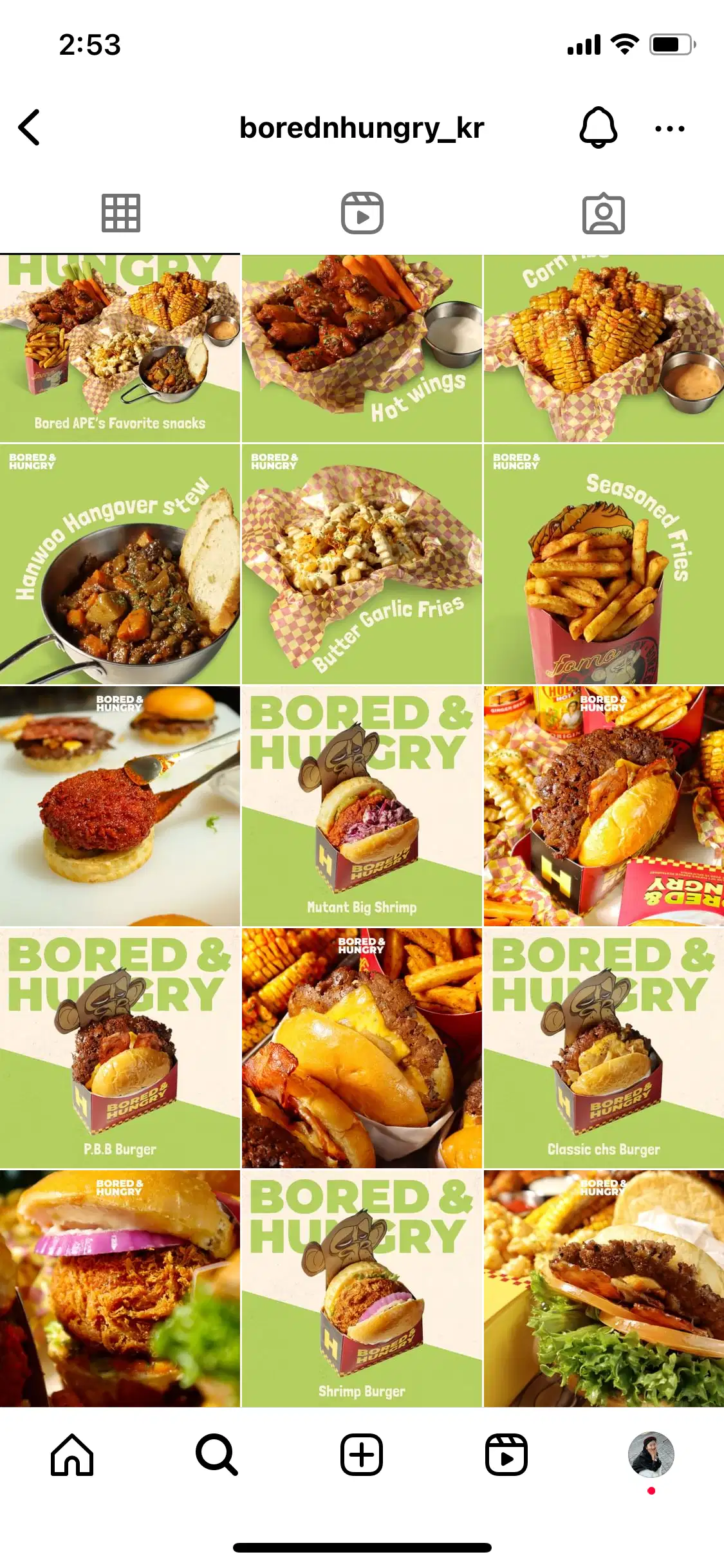Open the Seasoned Fries post
This screenshot has height=1568, width=724.
click(604, 564)
